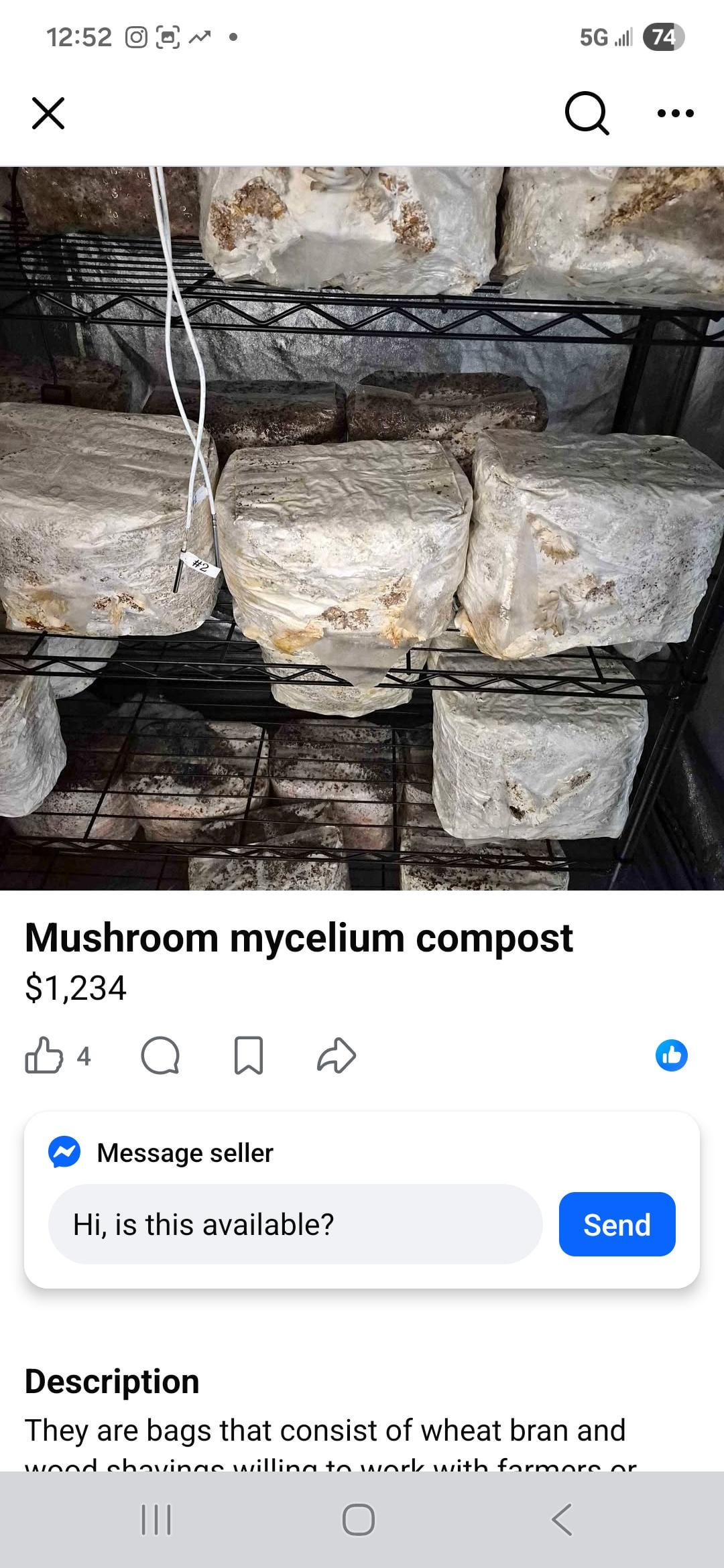Open the three-dot overflow menu
This screenshot has width=724, height=1568.
[x=675, y=113]
